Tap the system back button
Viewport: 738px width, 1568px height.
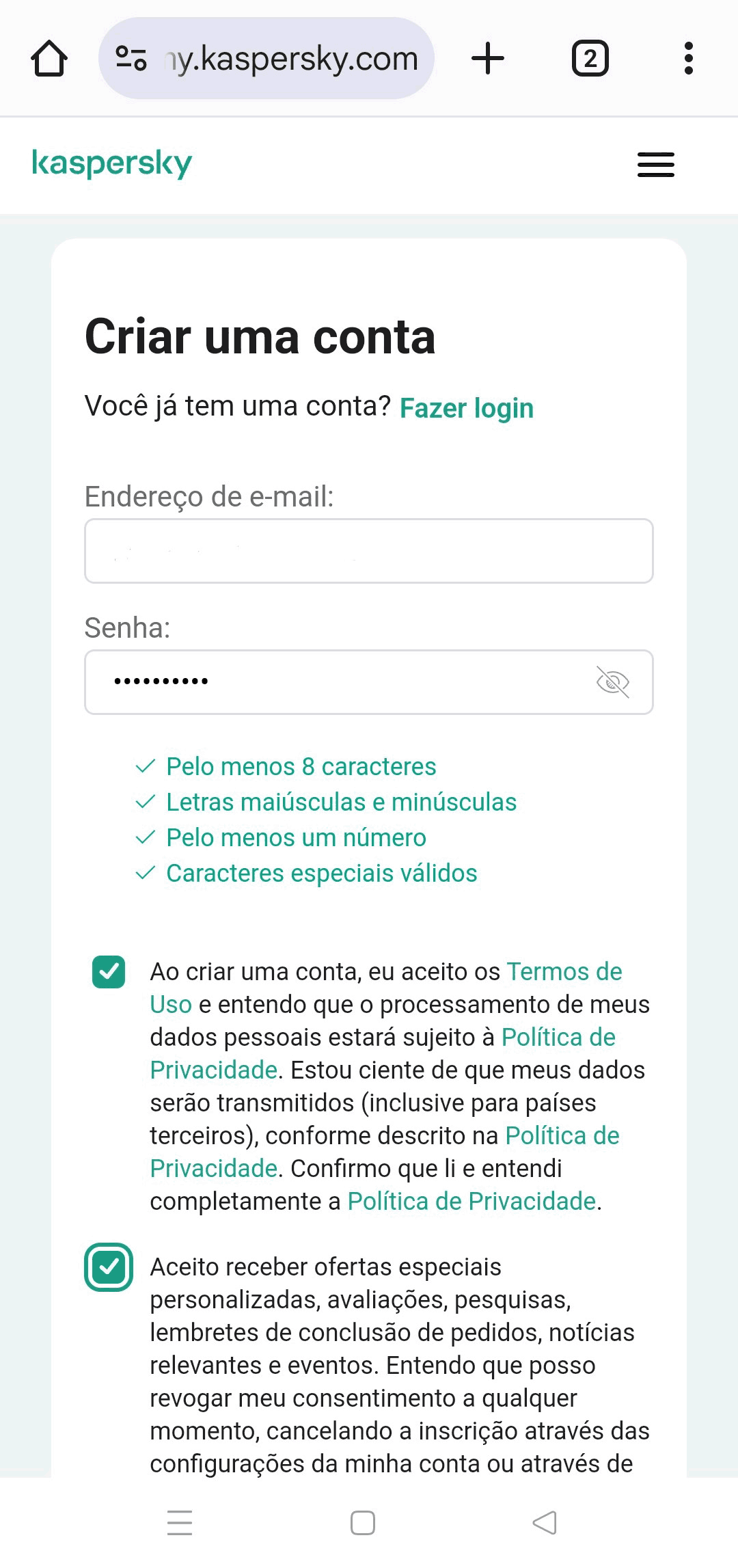tap(545, 1523)
